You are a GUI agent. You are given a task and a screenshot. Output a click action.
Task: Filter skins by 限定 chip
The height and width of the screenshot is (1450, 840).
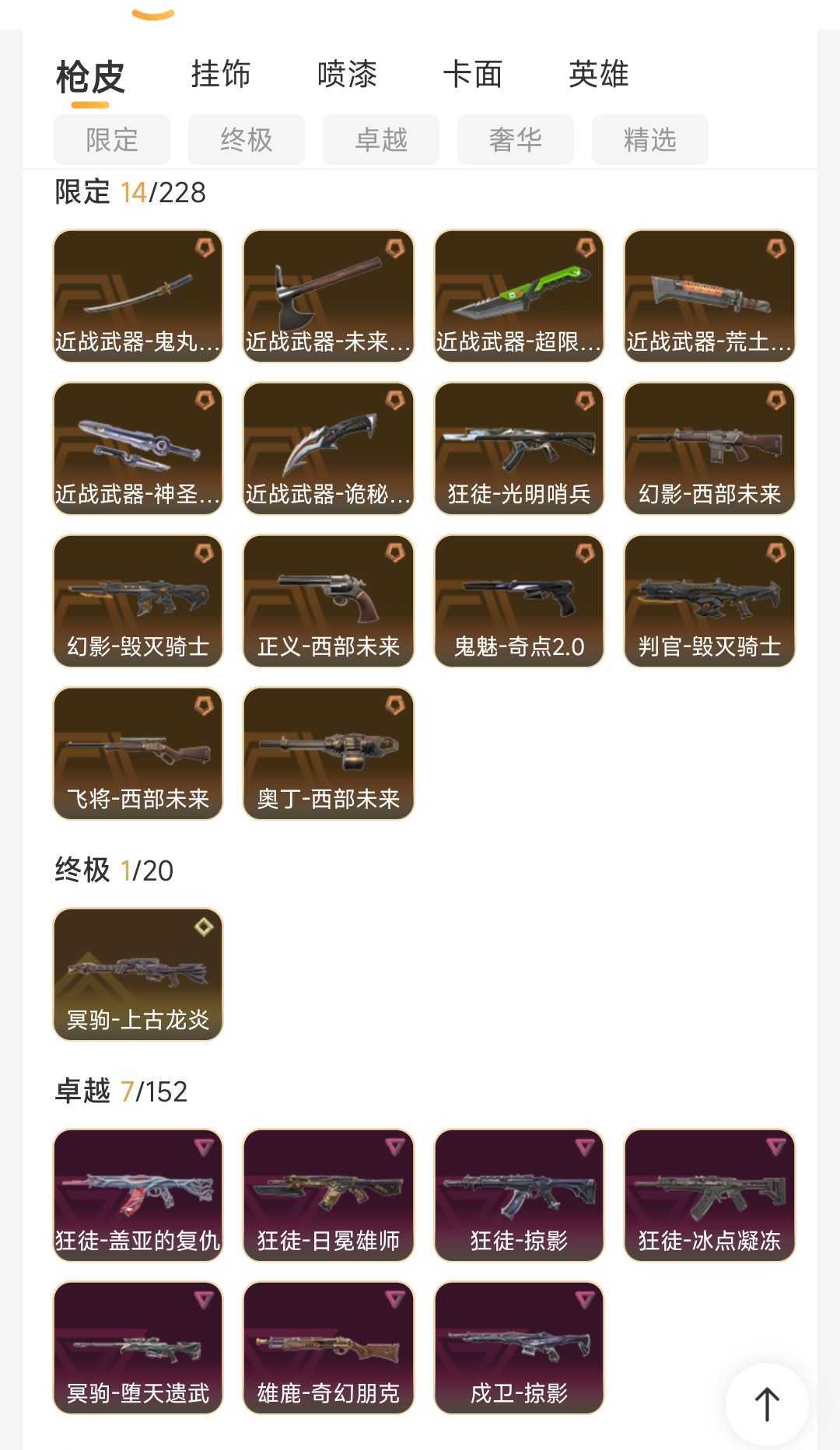[112, 140]
